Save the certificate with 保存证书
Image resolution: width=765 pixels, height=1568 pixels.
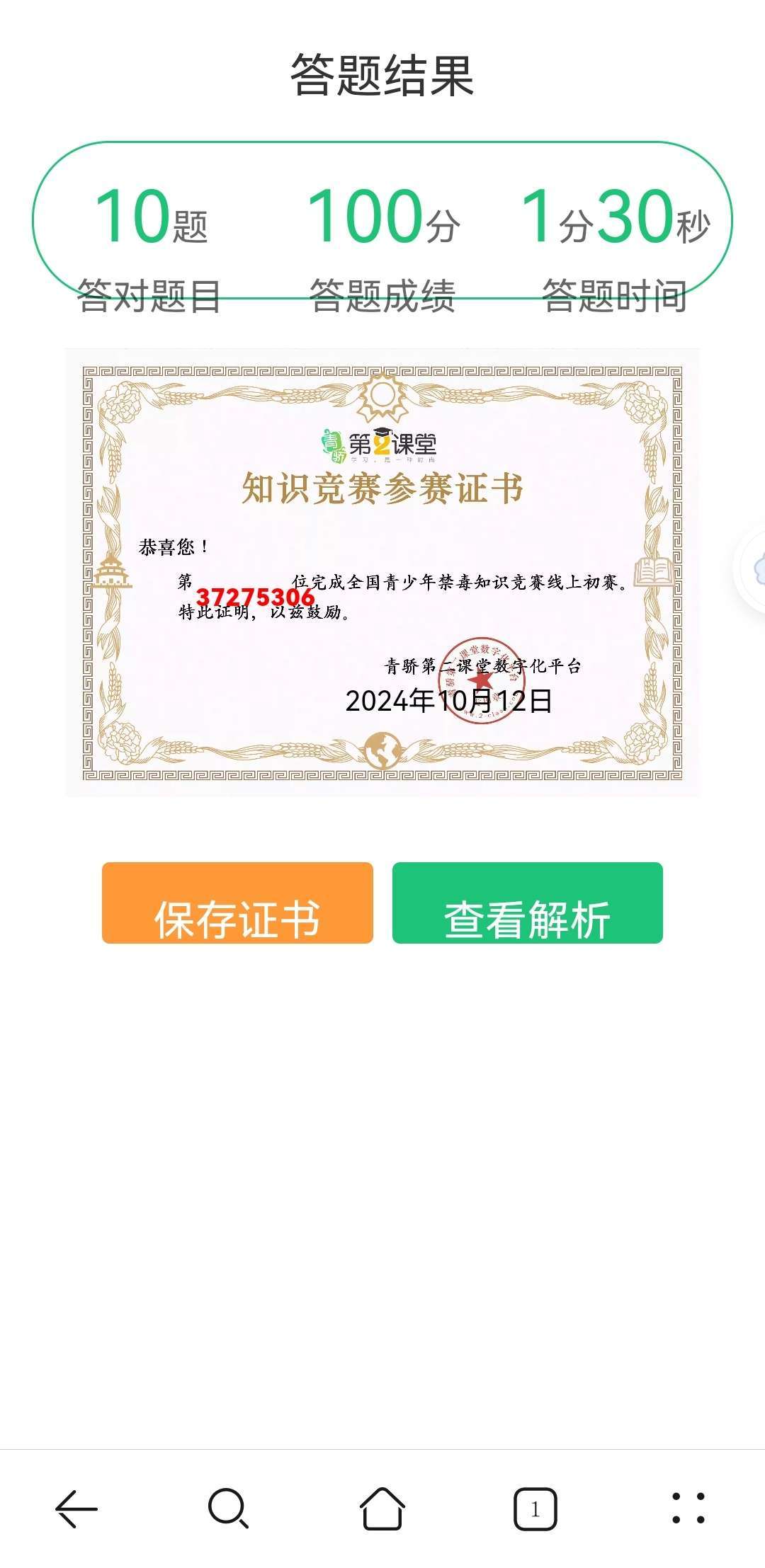pos(237,903)
